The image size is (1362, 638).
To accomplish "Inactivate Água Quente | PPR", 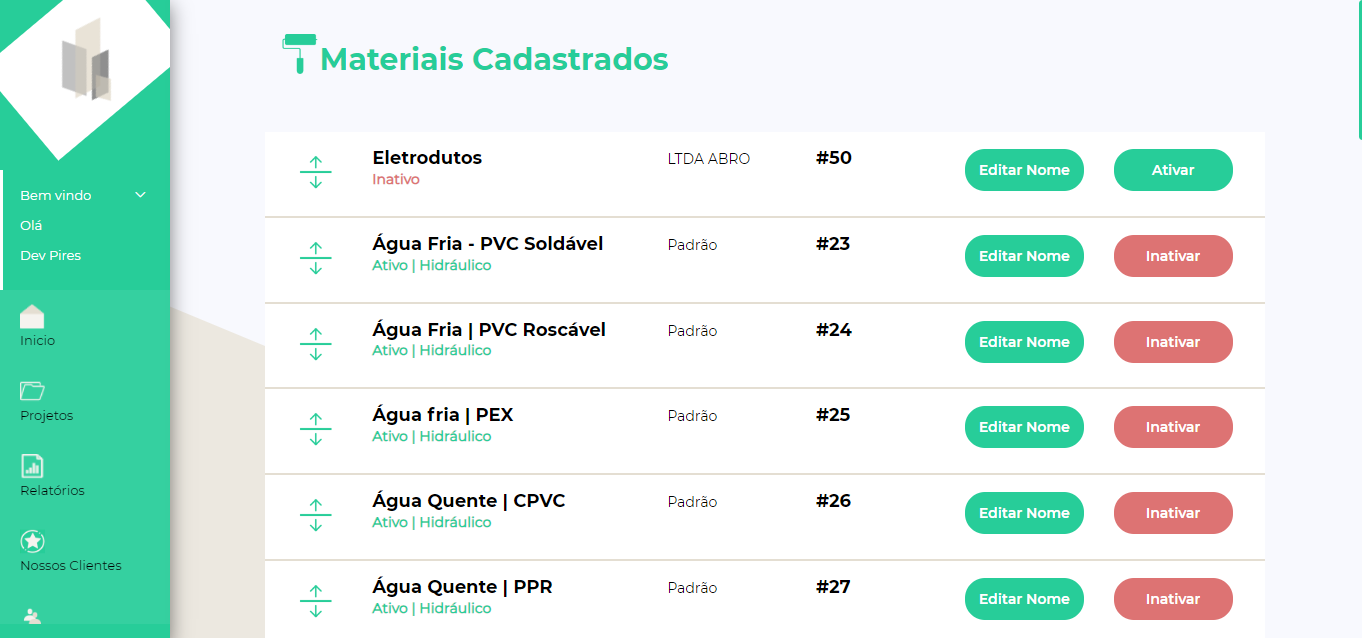I will click(1172, 599).
